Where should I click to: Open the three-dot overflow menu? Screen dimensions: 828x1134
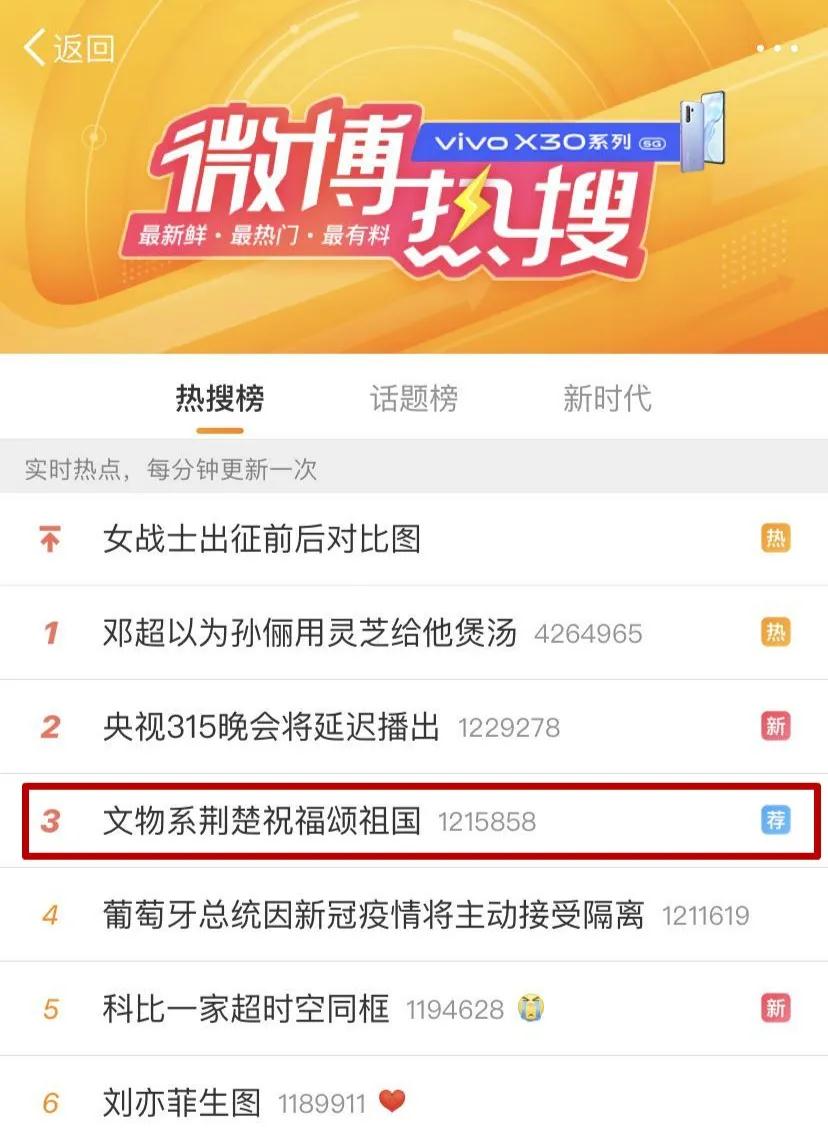tap(776, 48)
